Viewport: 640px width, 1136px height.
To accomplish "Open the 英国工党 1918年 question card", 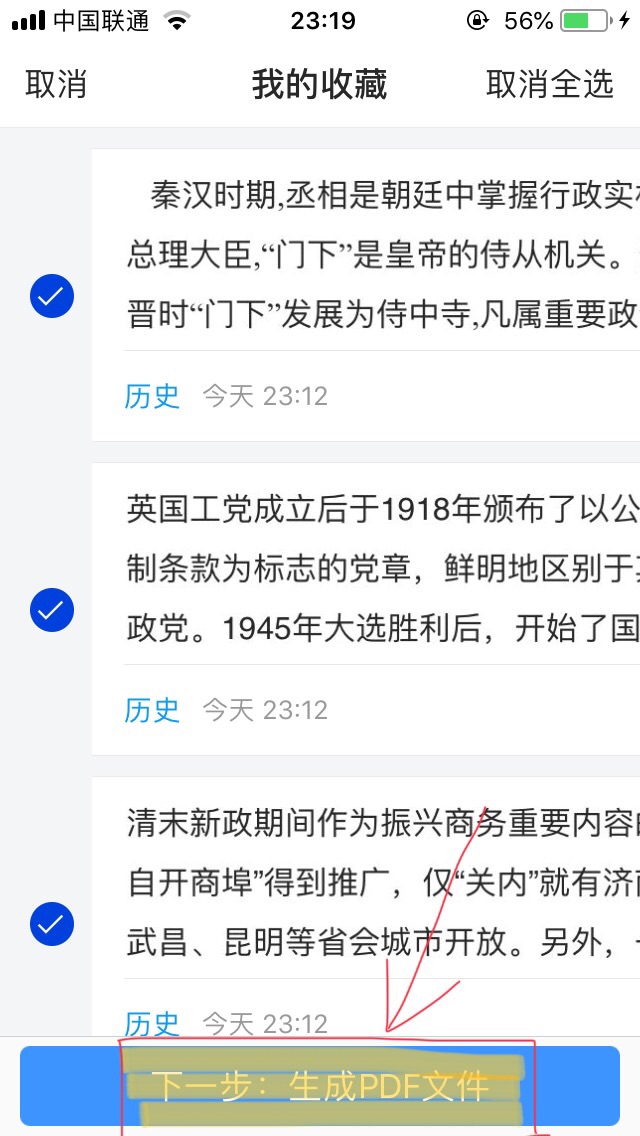I will tap(380, 570).
